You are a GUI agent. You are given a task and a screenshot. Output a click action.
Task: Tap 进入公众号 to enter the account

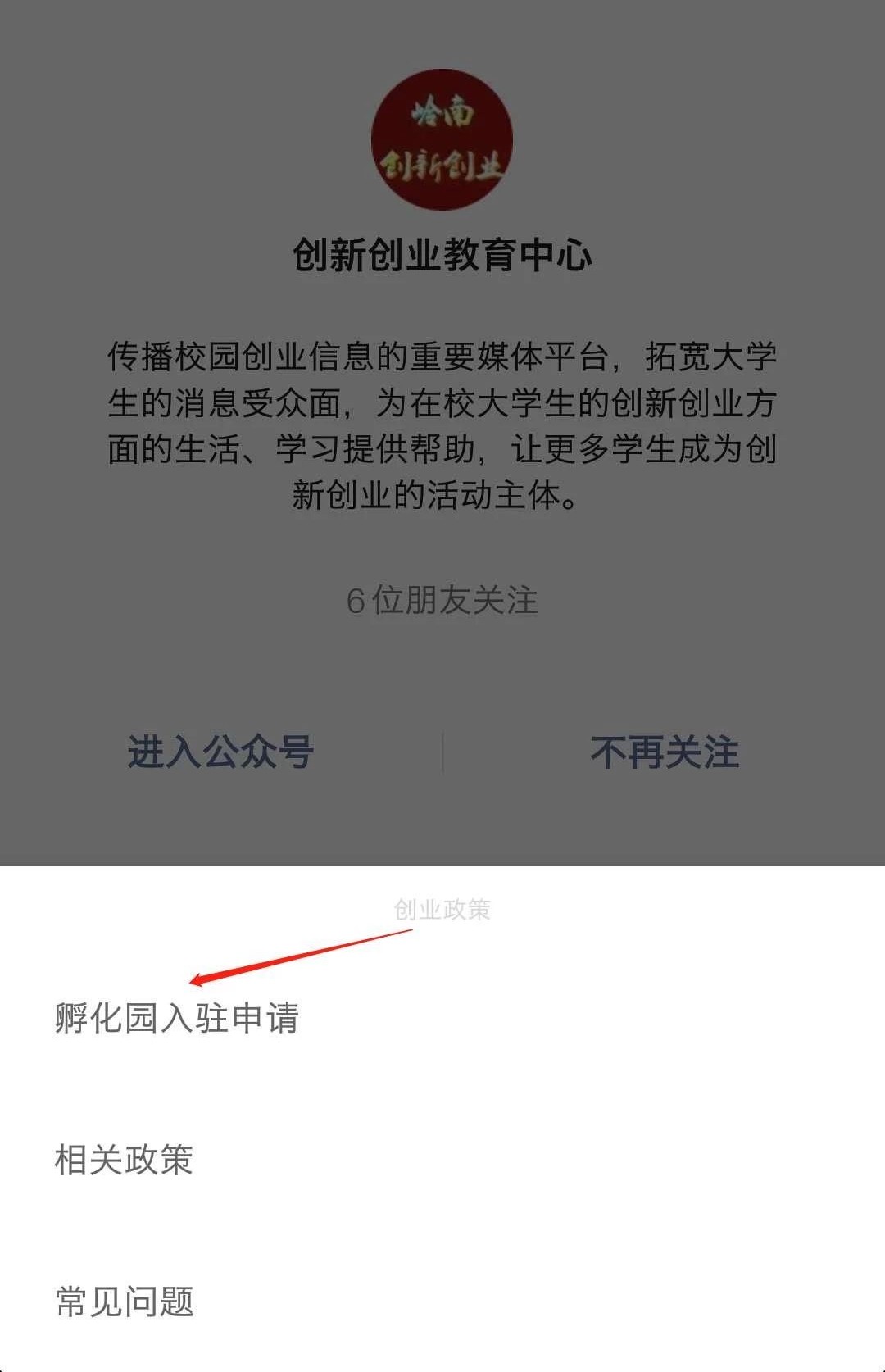[x=220, y=752]
